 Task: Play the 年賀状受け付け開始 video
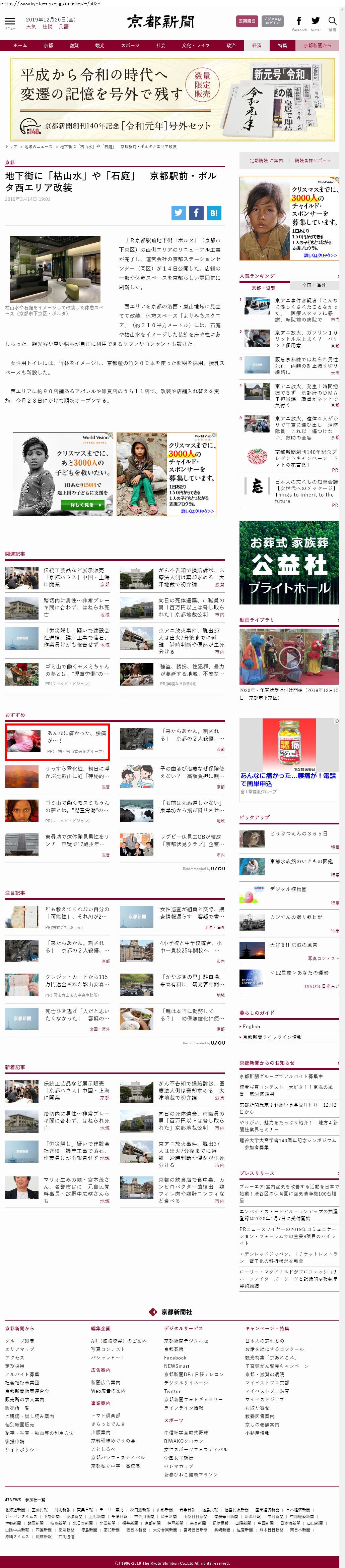(x=289, y=658)
